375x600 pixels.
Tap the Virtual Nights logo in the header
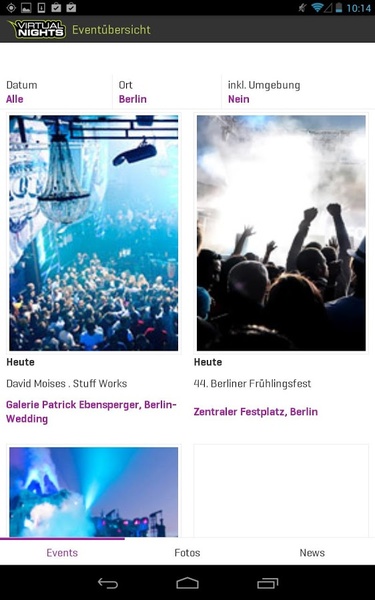click(x=37, y=29)
